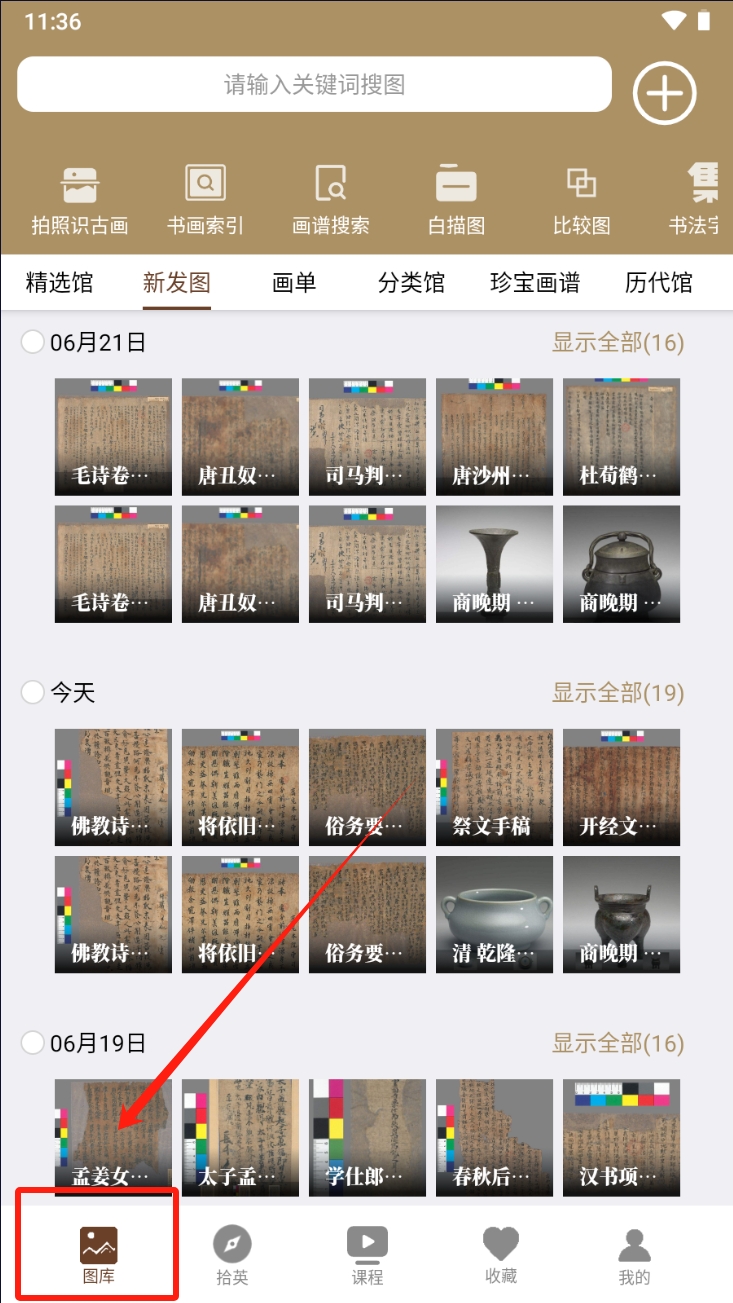Screen dimensions: 733x1303
Task: Switch to the 分类馆 tab
Action: tap(411, 283)
